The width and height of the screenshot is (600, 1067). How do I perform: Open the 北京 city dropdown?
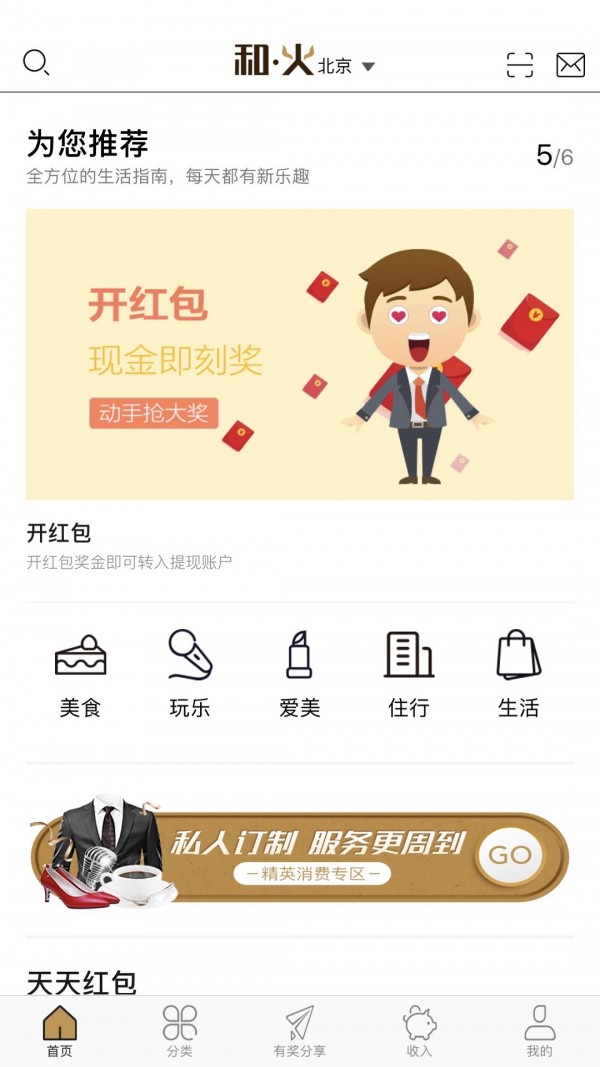click(x=346, y=66)
